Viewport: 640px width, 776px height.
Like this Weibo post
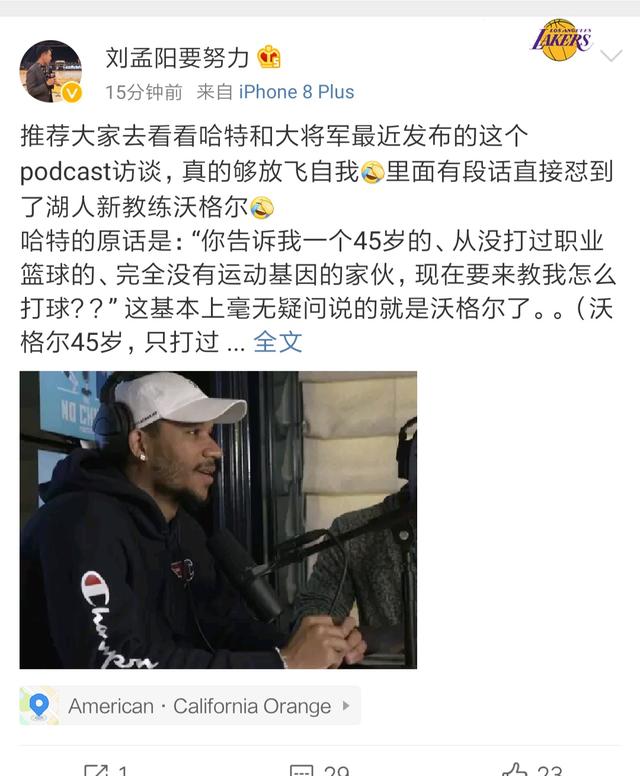tap(531, 770)
